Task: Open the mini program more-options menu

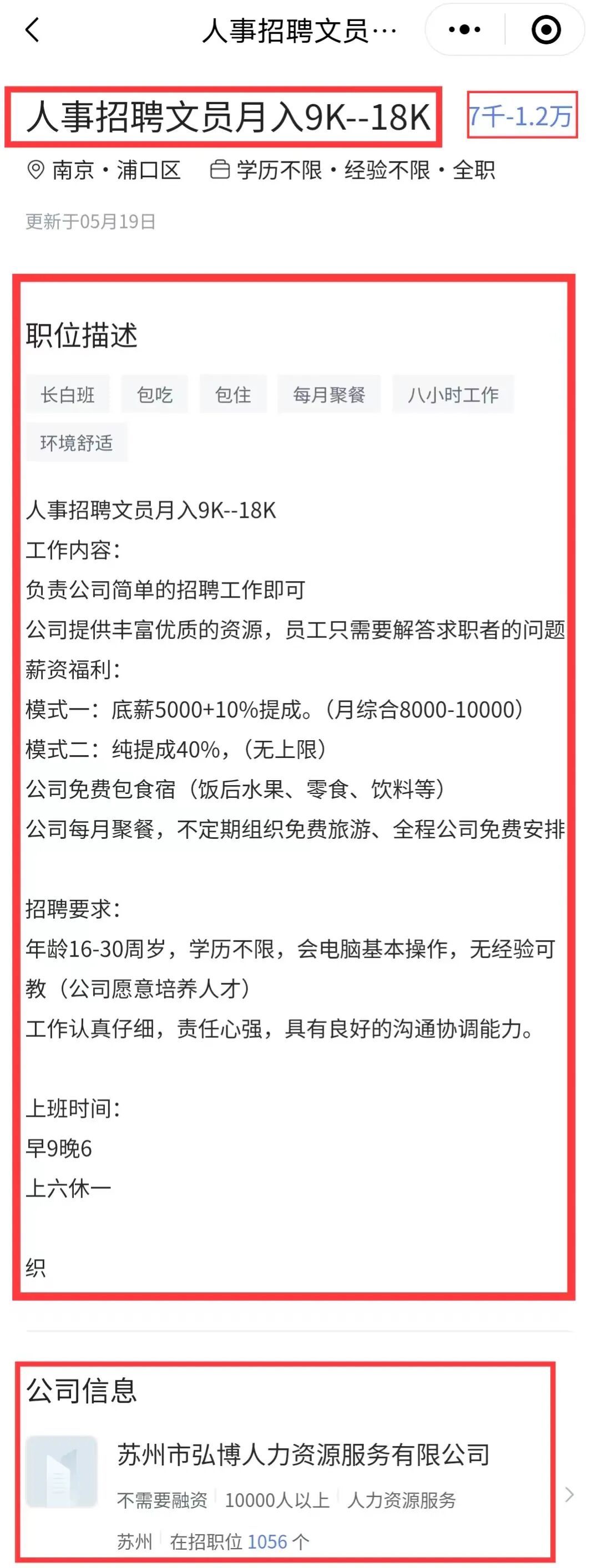Action: [464, 29]
